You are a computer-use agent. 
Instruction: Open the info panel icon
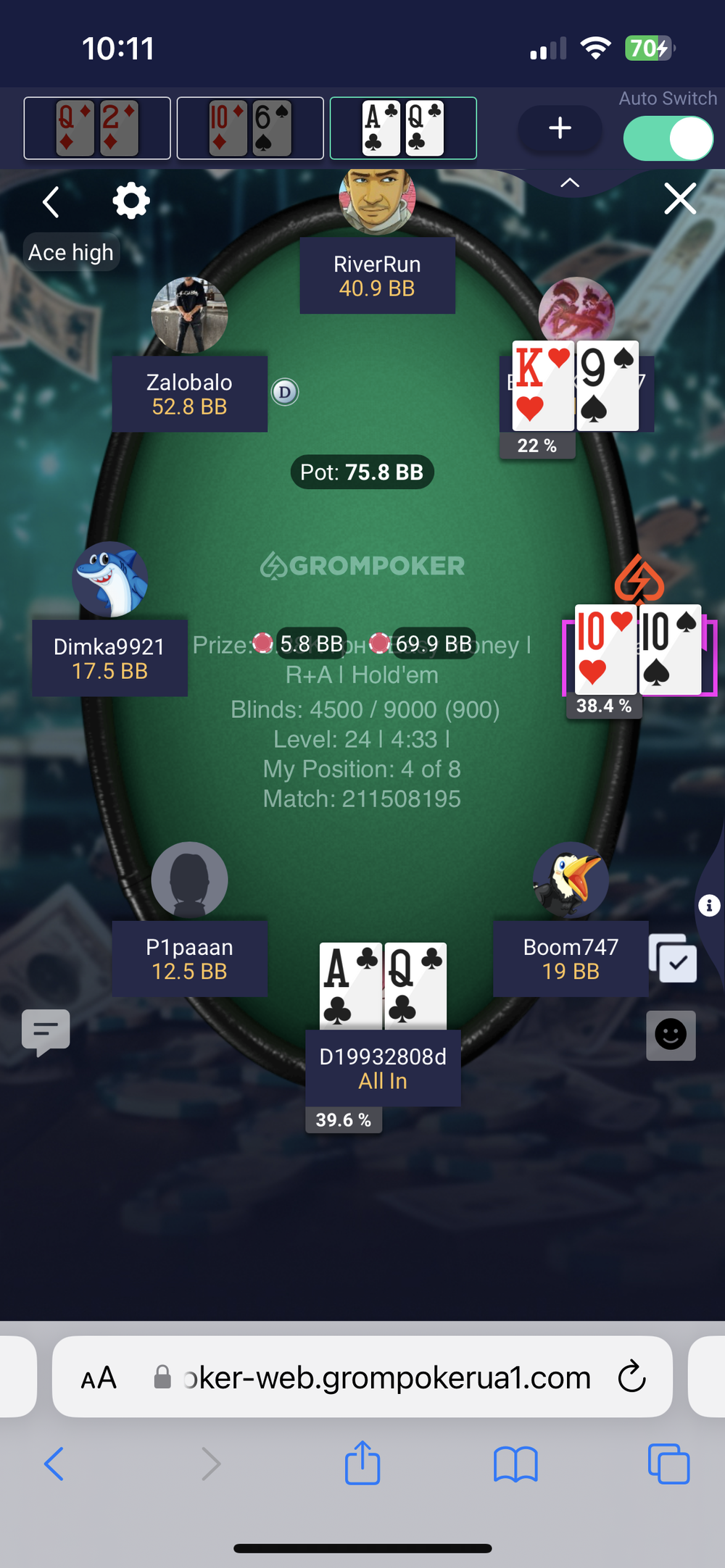point(709,905)
